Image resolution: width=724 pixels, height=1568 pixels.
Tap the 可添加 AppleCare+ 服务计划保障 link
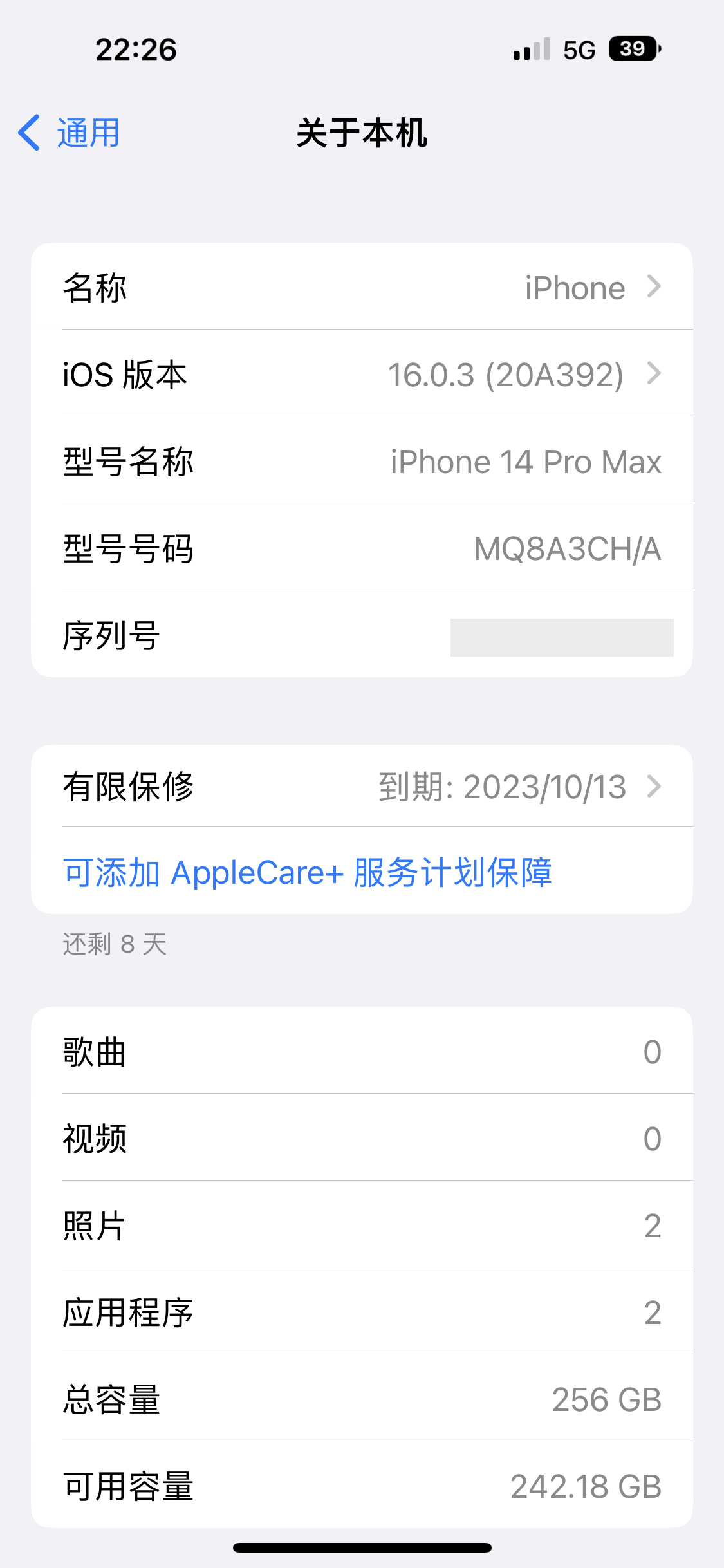(x=308, y=873)
